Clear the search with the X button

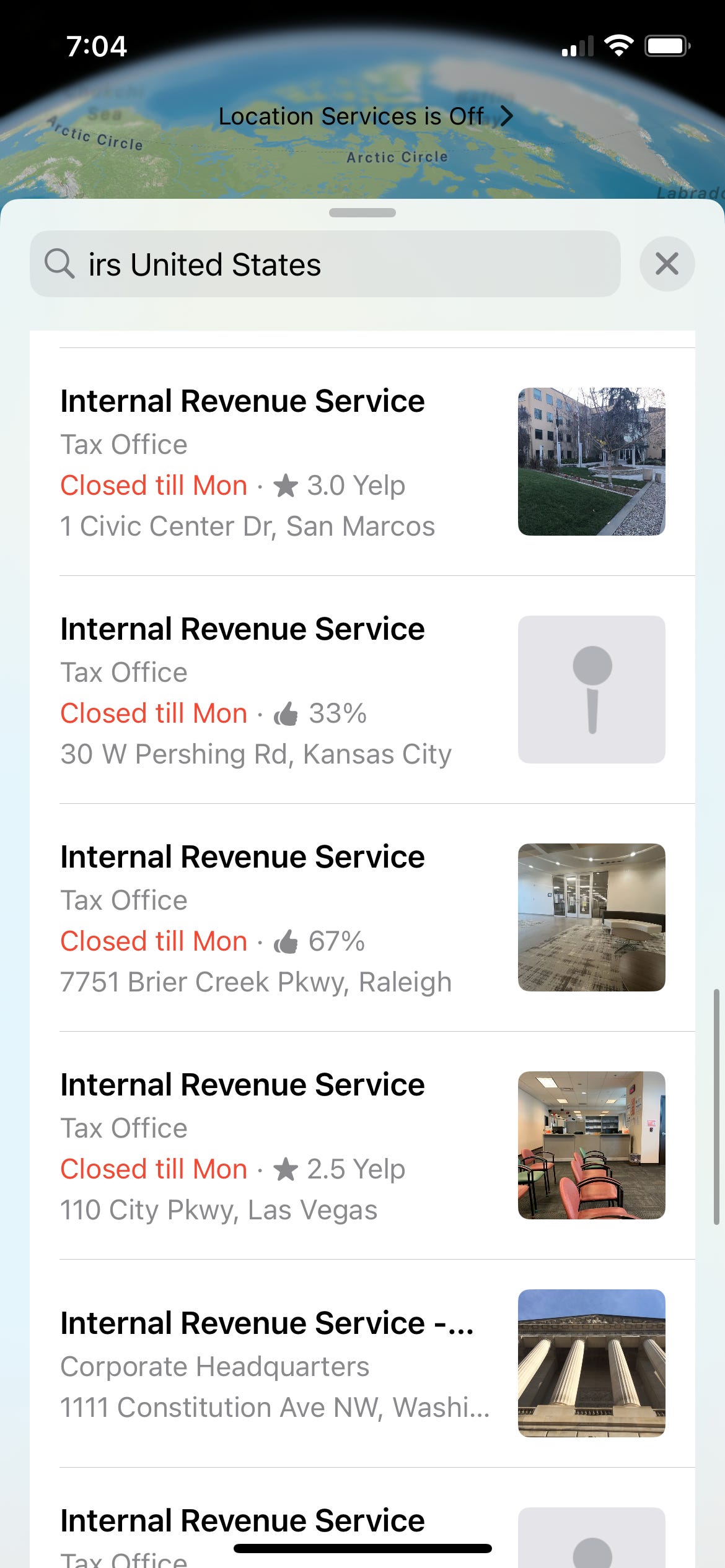click(x=667, y=264)
